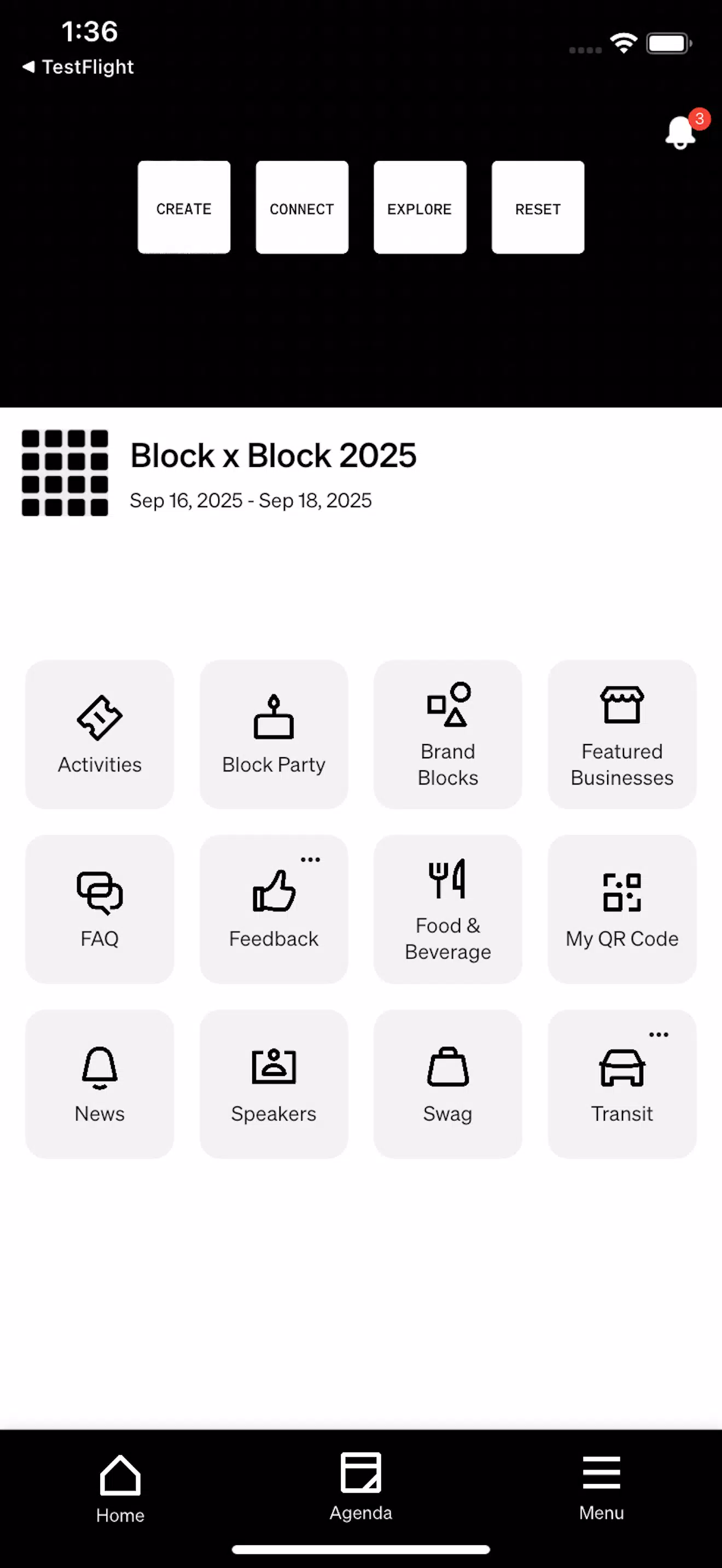Show My QR Code
The height and width of the screenshot is (1568, 722).
(621, 908)
